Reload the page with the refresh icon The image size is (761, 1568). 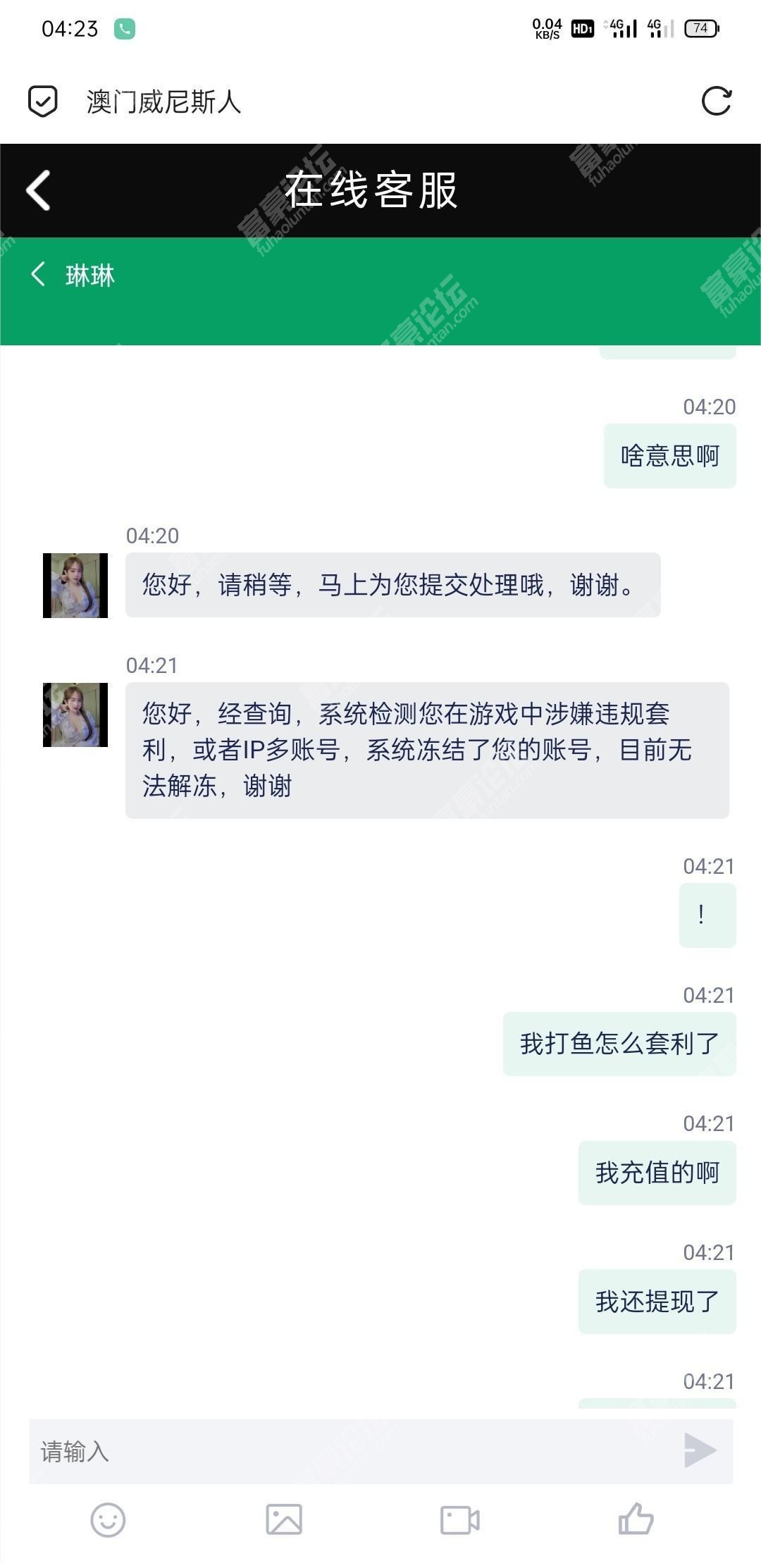pyautogui.click(x=717, y=101)
